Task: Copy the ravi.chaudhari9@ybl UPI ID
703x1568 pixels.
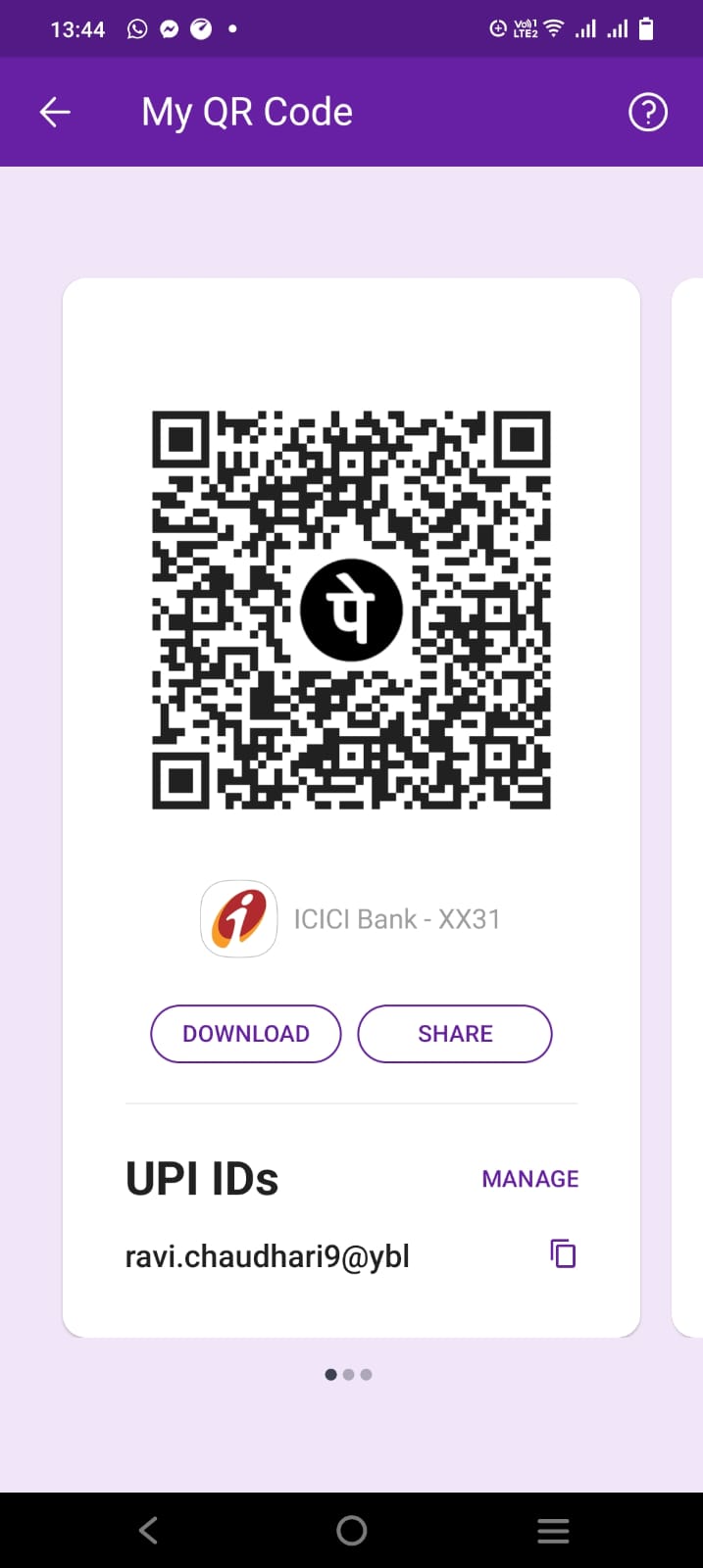Action: [563, 1253]
